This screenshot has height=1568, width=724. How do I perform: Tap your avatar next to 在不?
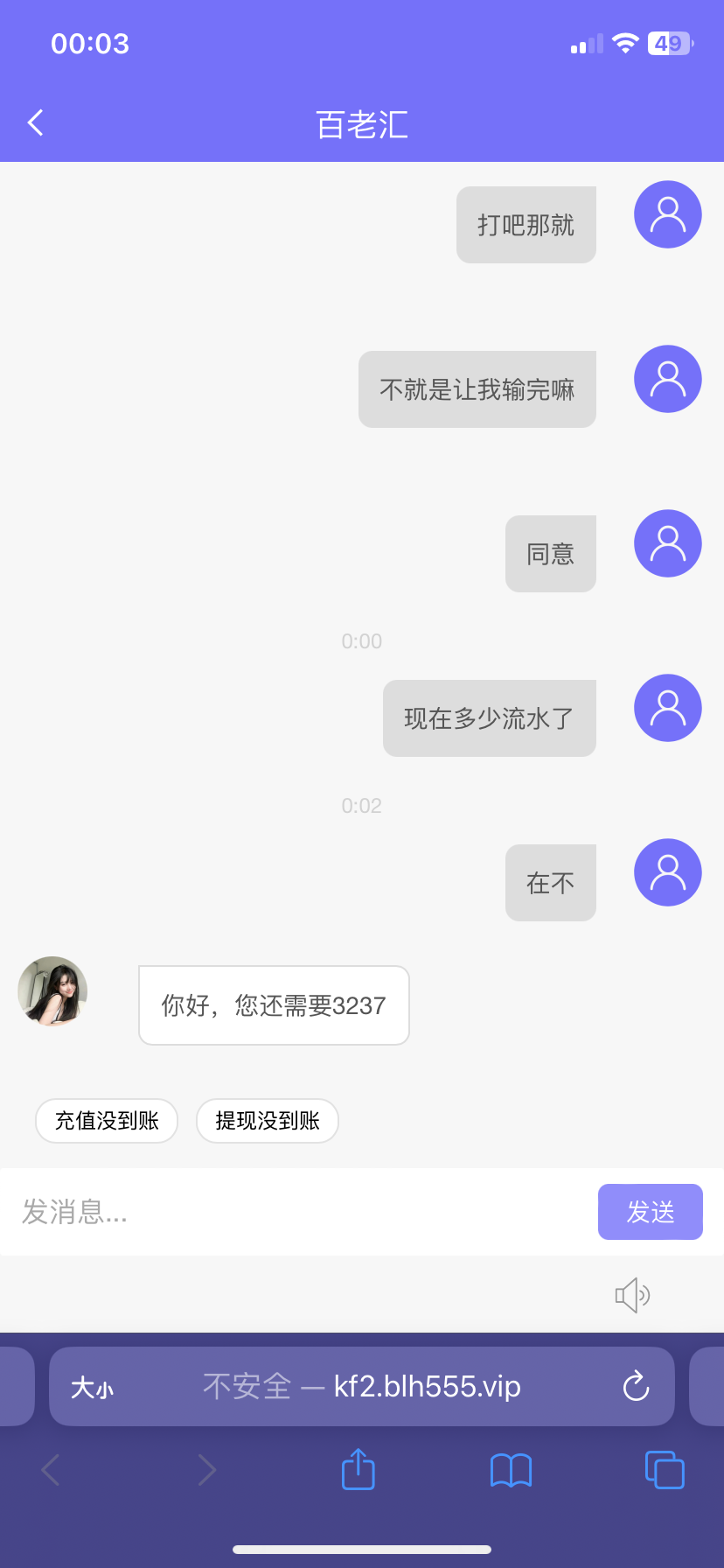click(666, 872)
